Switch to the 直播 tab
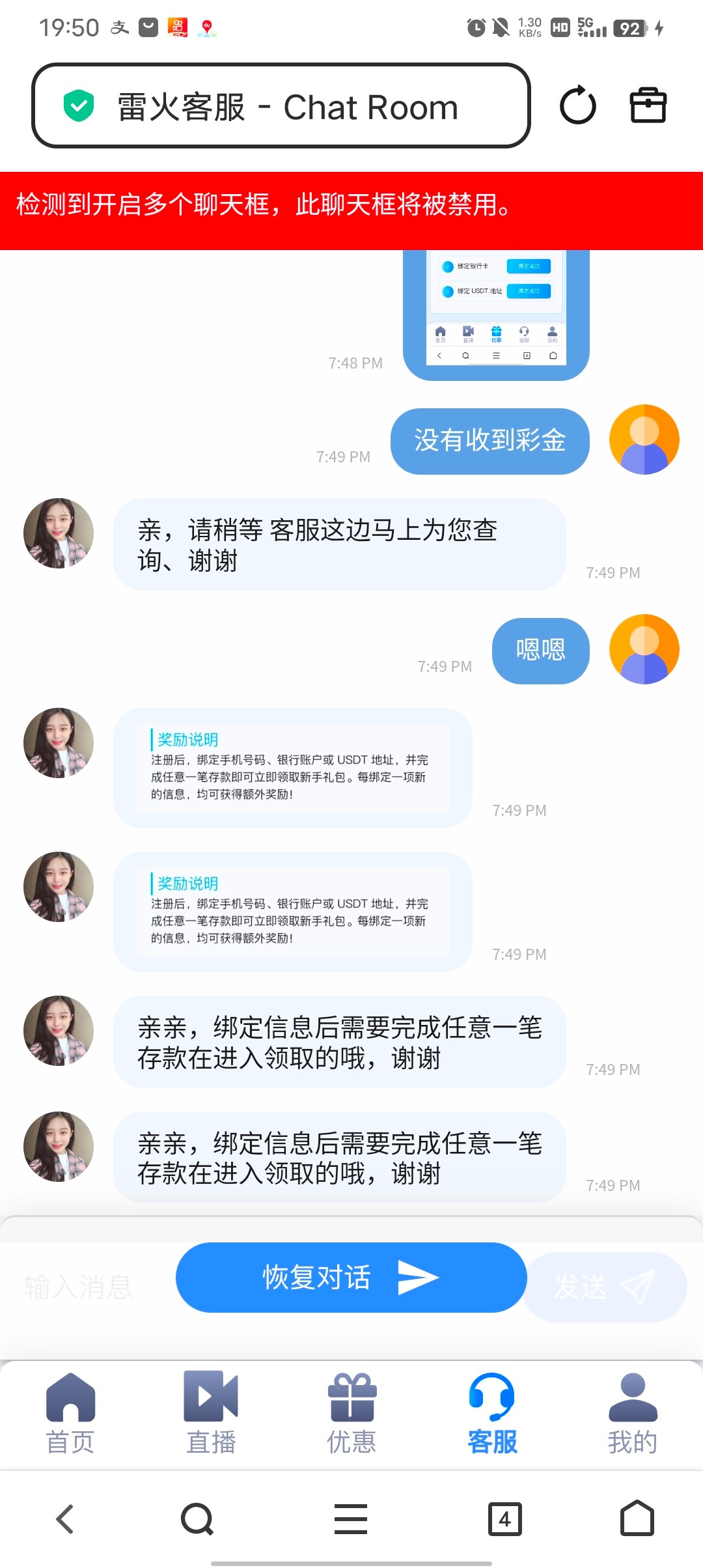Image resolution: width=703 pixels, height=1568 pixels. 211,1414
